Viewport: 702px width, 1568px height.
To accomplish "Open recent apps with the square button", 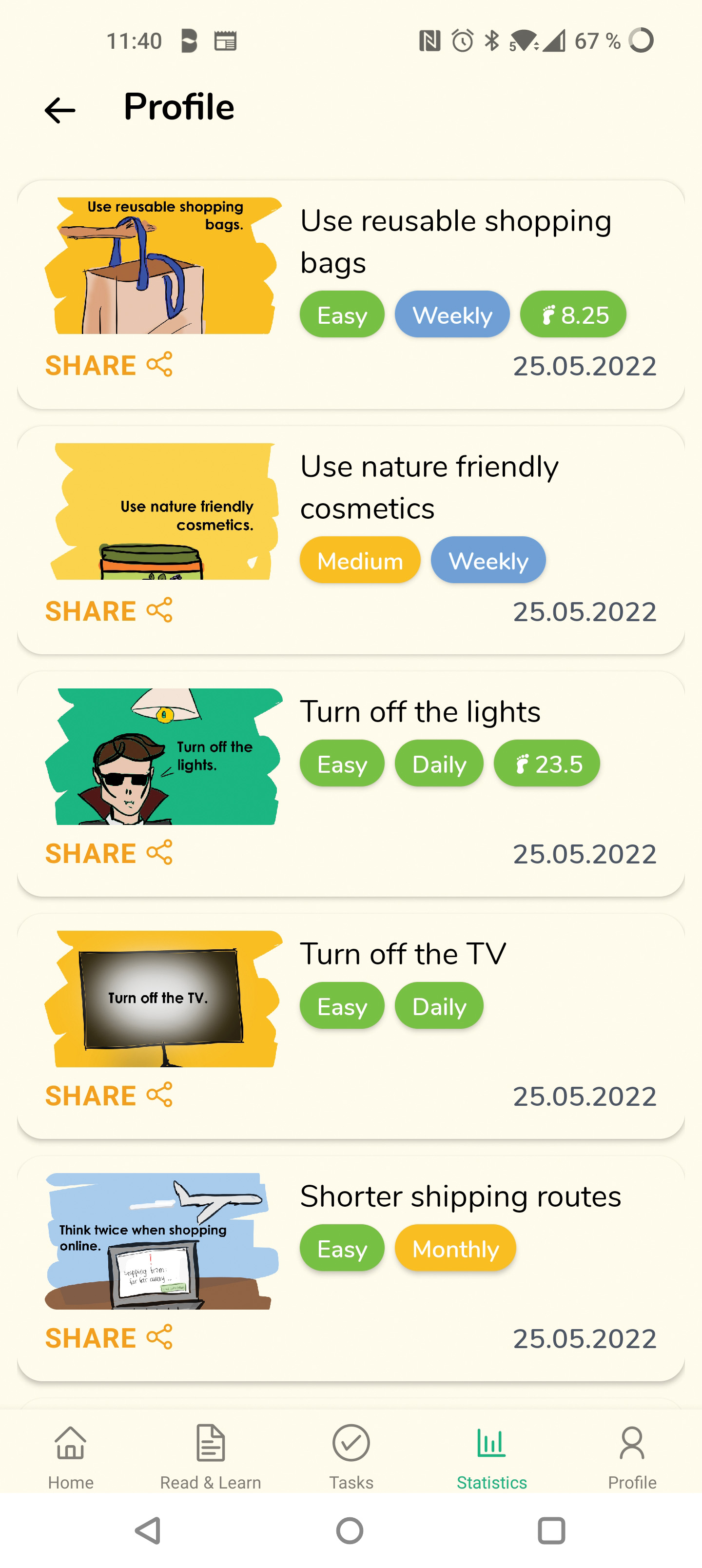I will pyautogui.click(x=551, y=1530).
